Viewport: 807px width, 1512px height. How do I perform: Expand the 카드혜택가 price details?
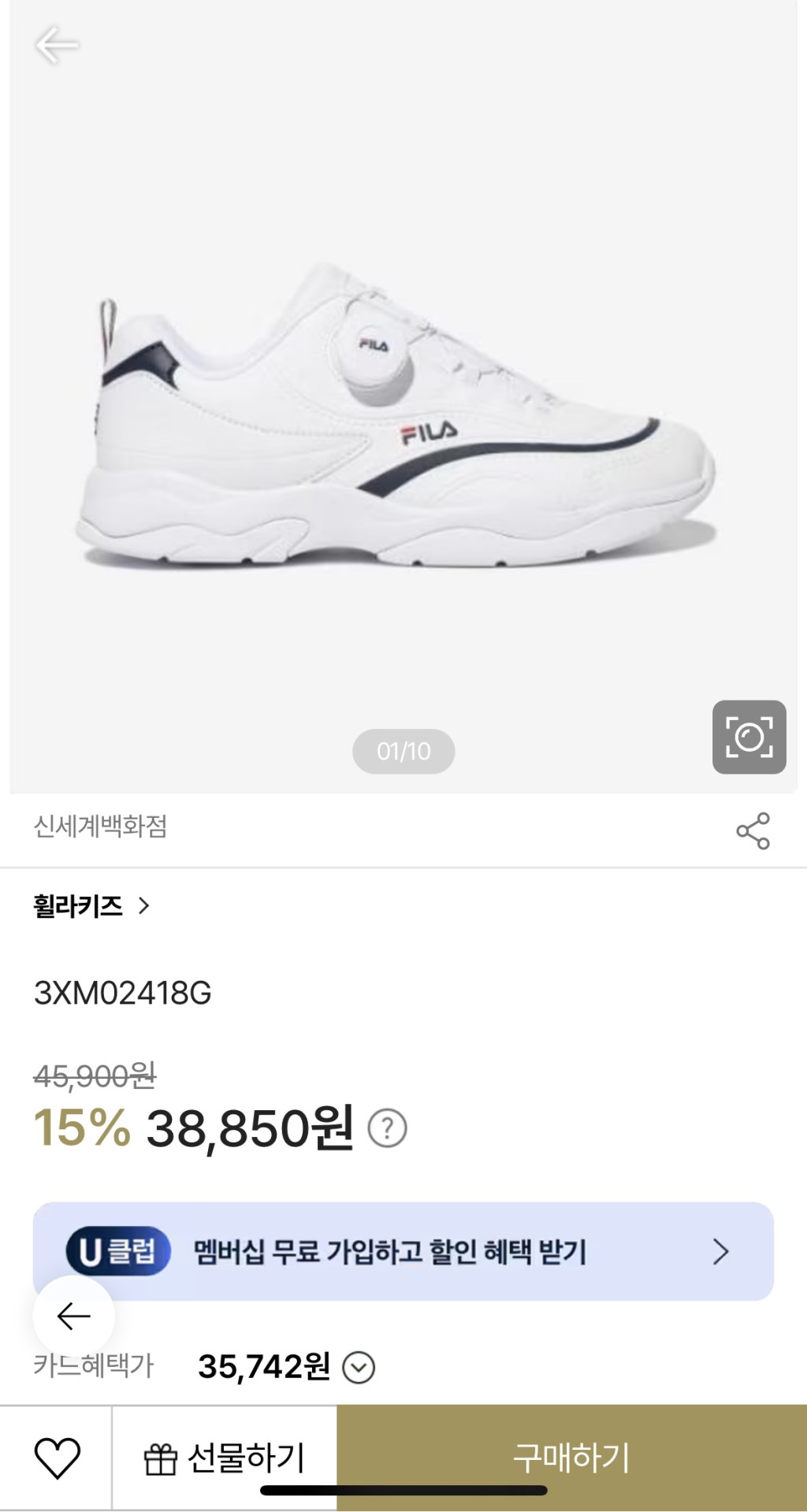359,1368
